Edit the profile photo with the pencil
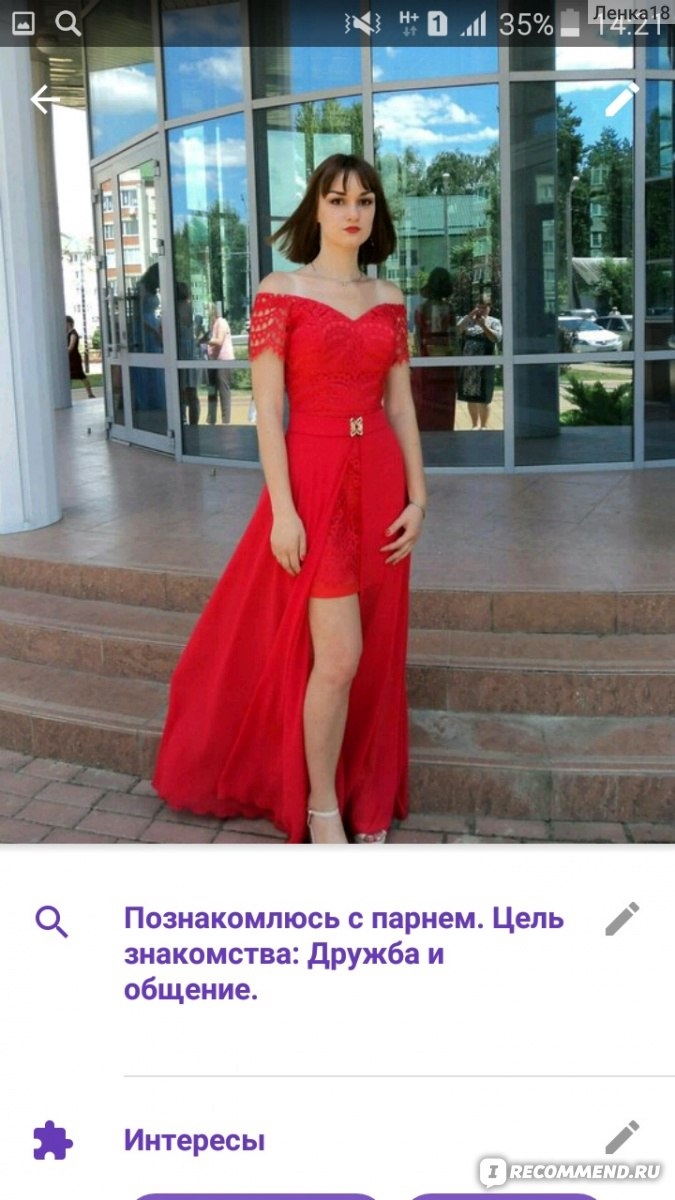This screenshot has width=675, height=1200. 621,99
